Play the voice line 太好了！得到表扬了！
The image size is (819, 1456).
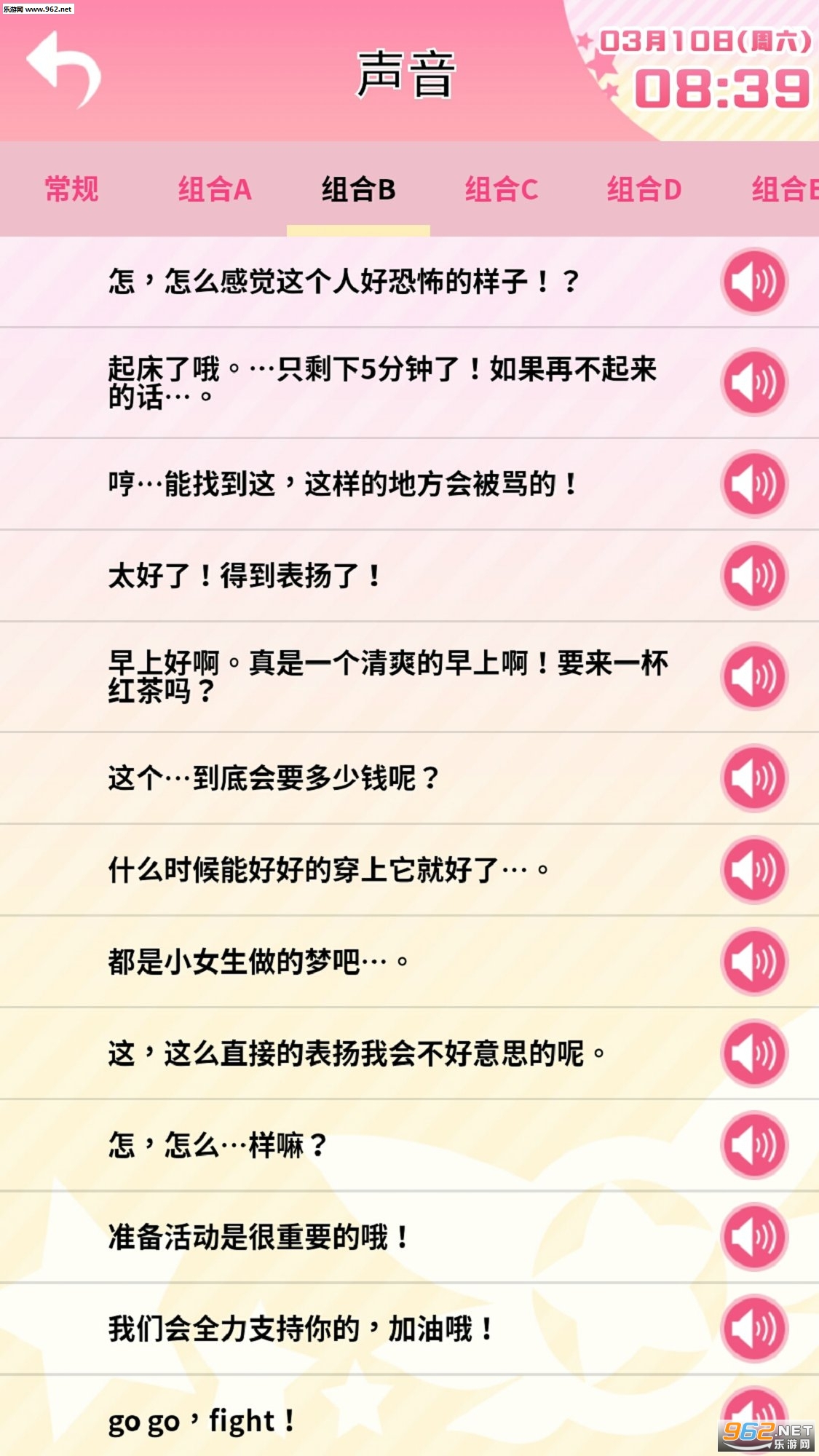[x=754, y=576]
